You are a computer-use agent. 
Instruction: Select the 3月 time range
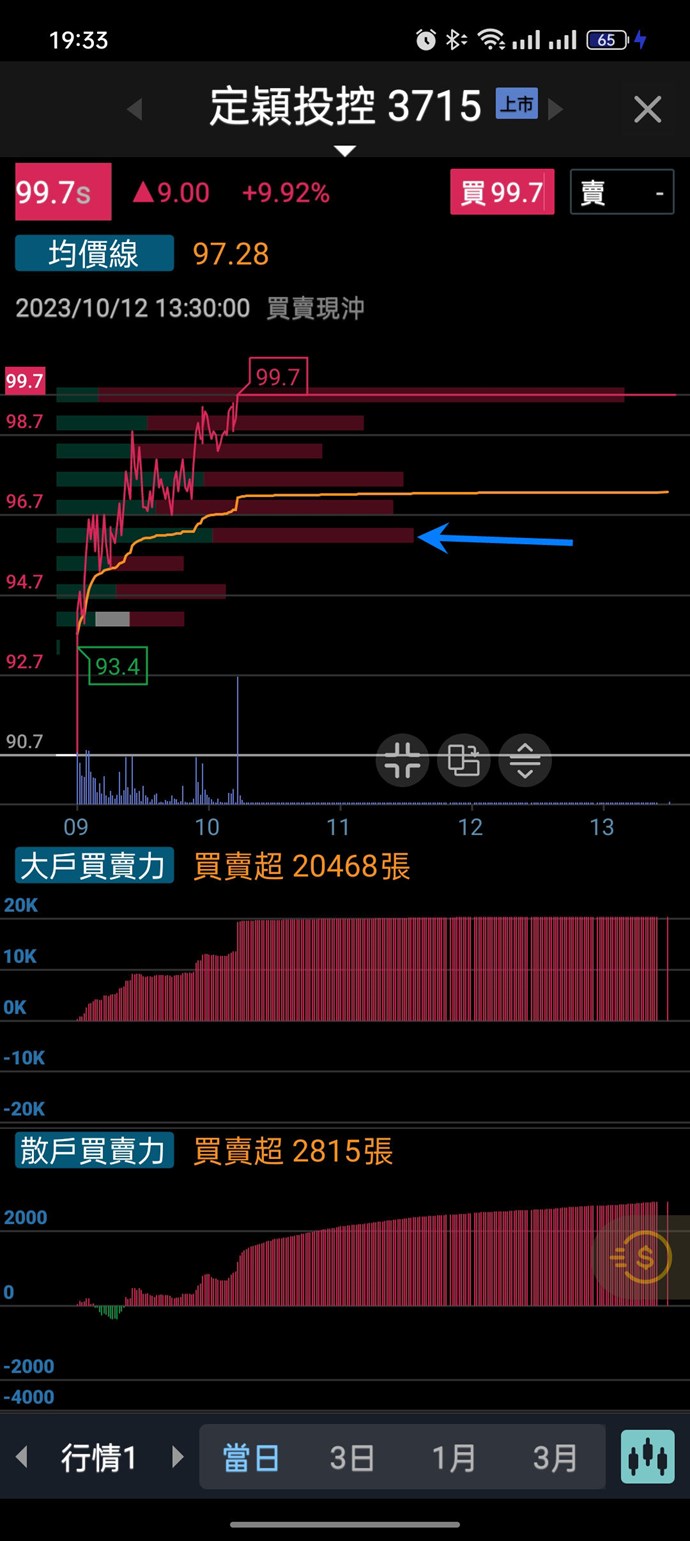(554, 1458)
